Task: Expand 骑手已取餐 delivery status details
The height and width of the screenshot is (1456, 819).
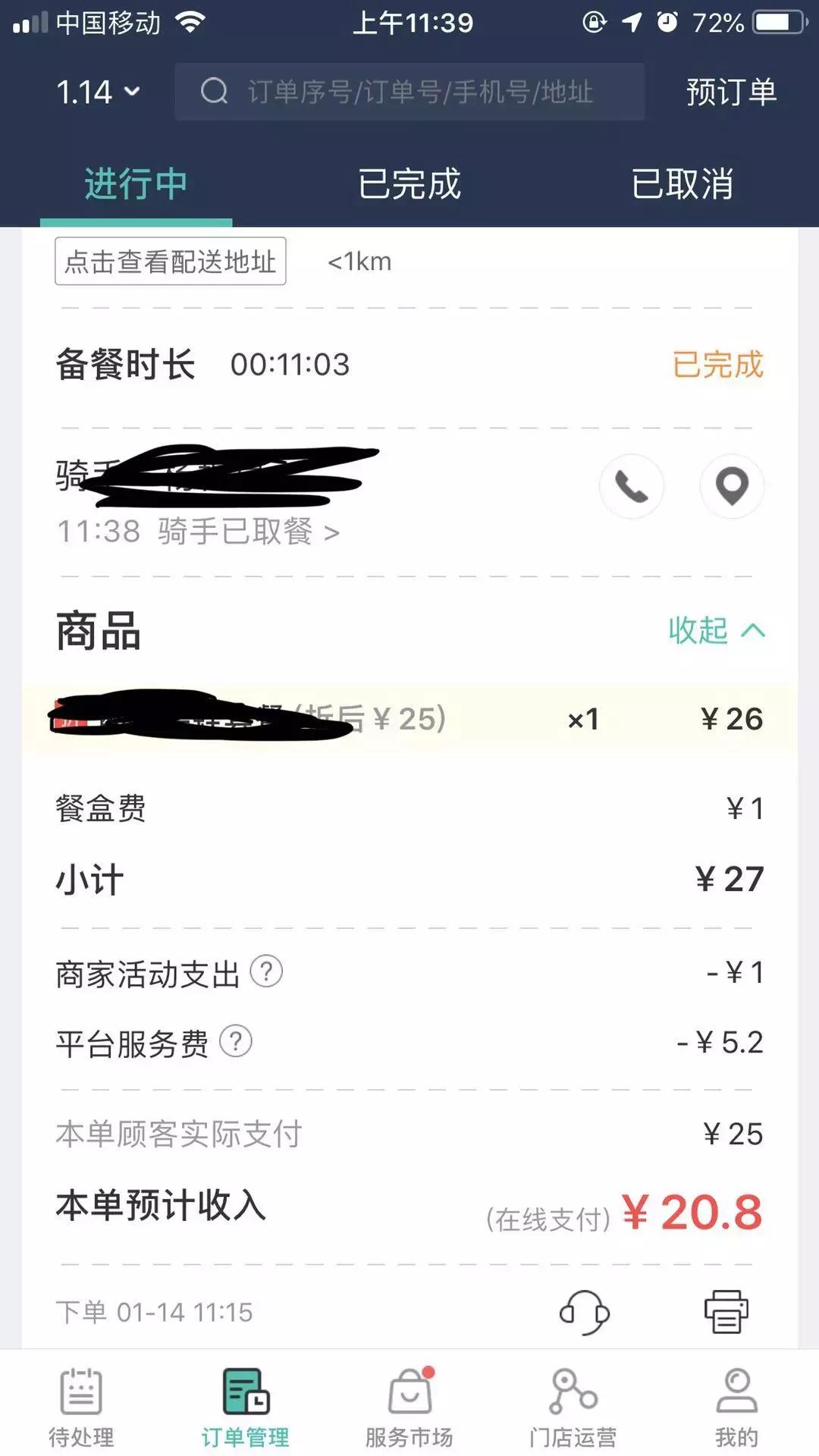Action: [197, 532]
